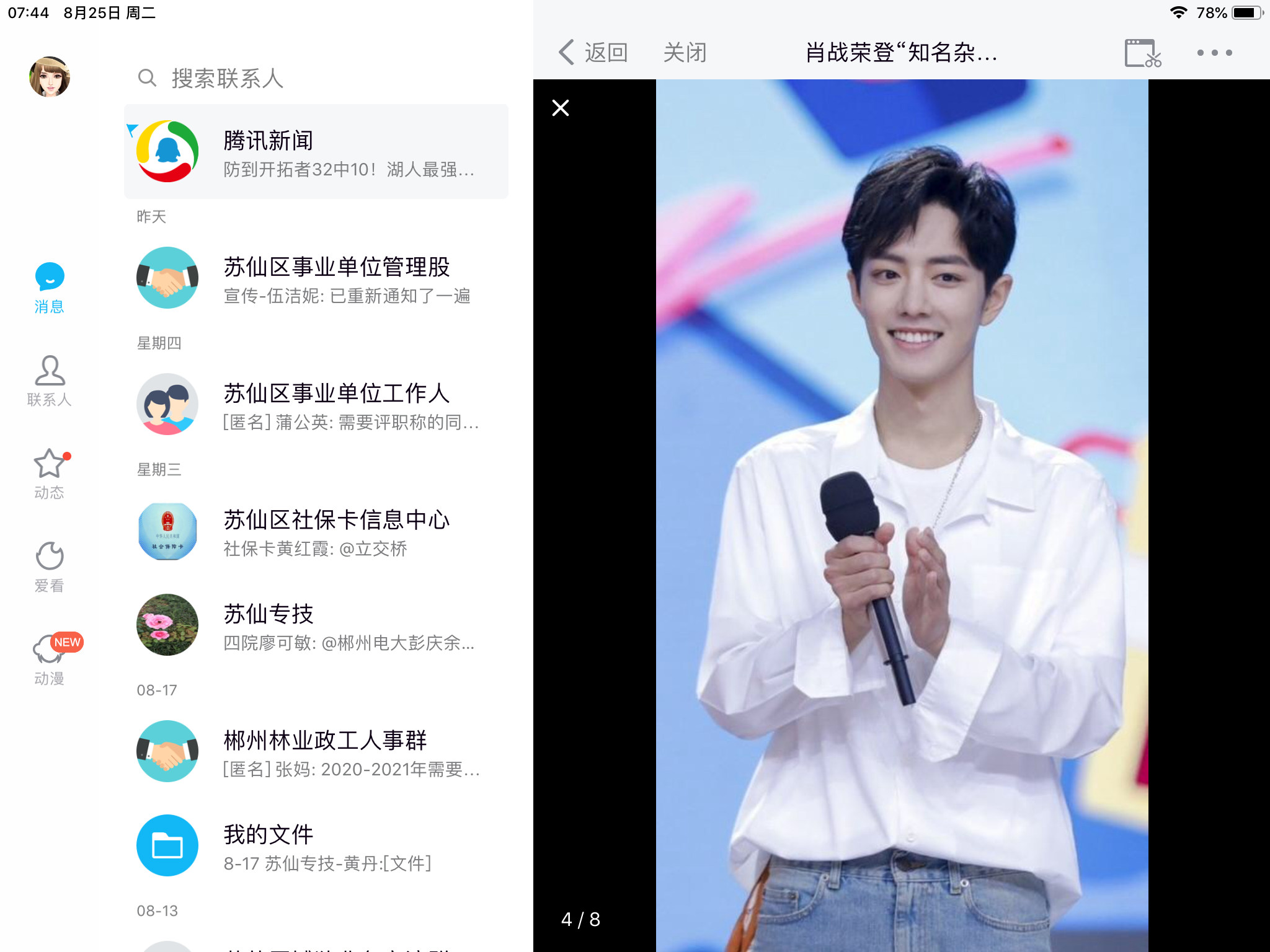Open the 苏仙区事业单位管理股 group chat
Image resolution: width=1270 pixels, height=952 pixels.
click(x=316, y=279)
